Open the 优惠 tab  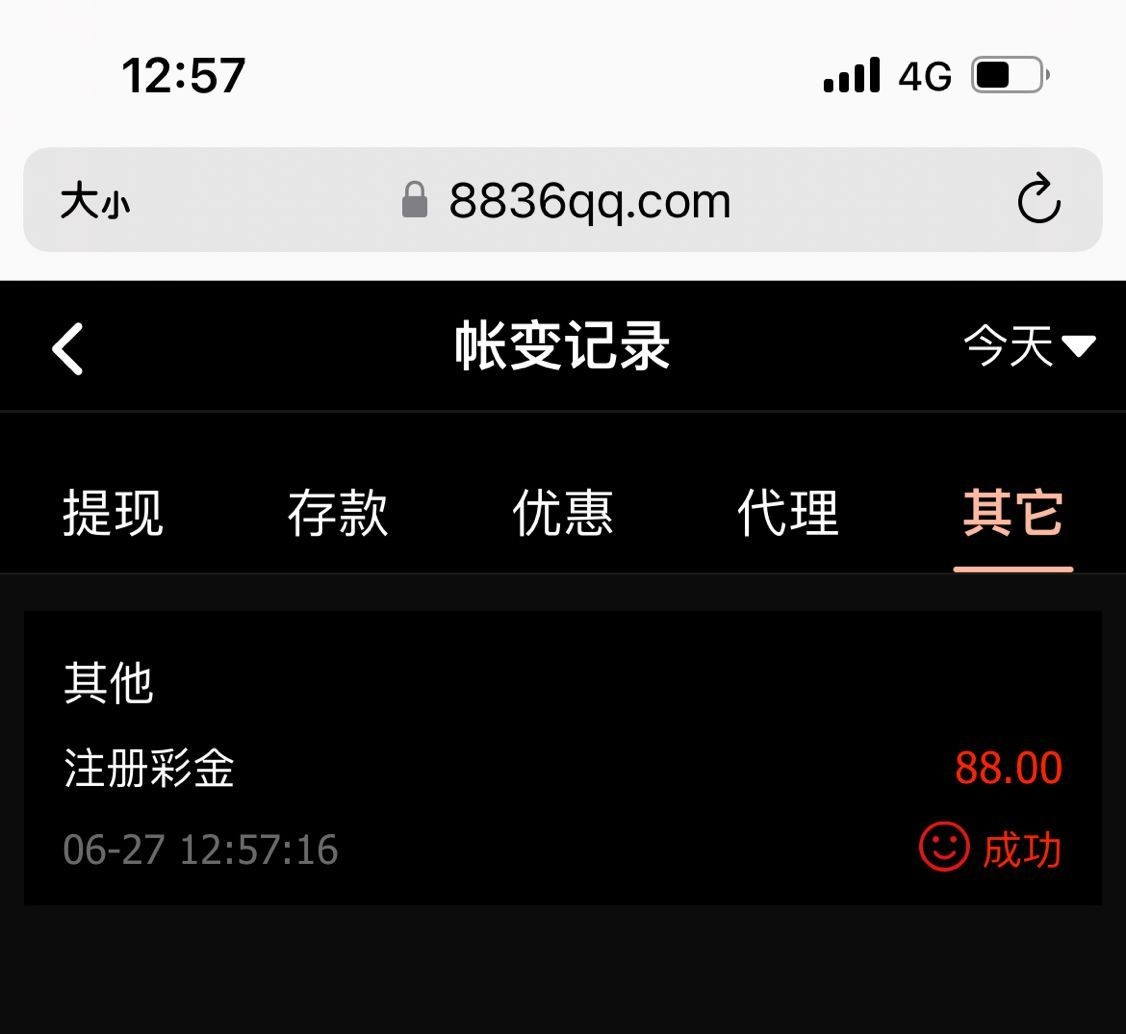tap(562, 514)
